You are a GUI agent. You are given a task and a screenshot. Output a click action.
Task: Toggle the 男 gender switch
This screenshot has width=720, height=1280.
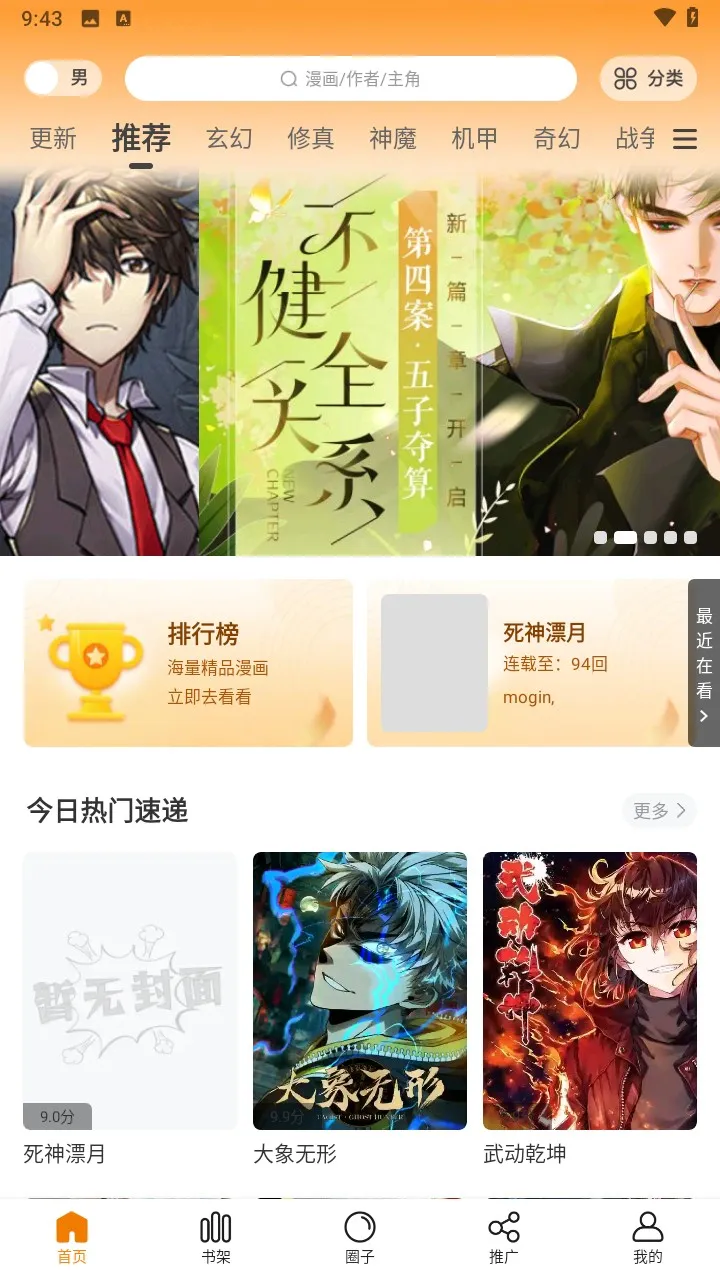click(60, 77)
